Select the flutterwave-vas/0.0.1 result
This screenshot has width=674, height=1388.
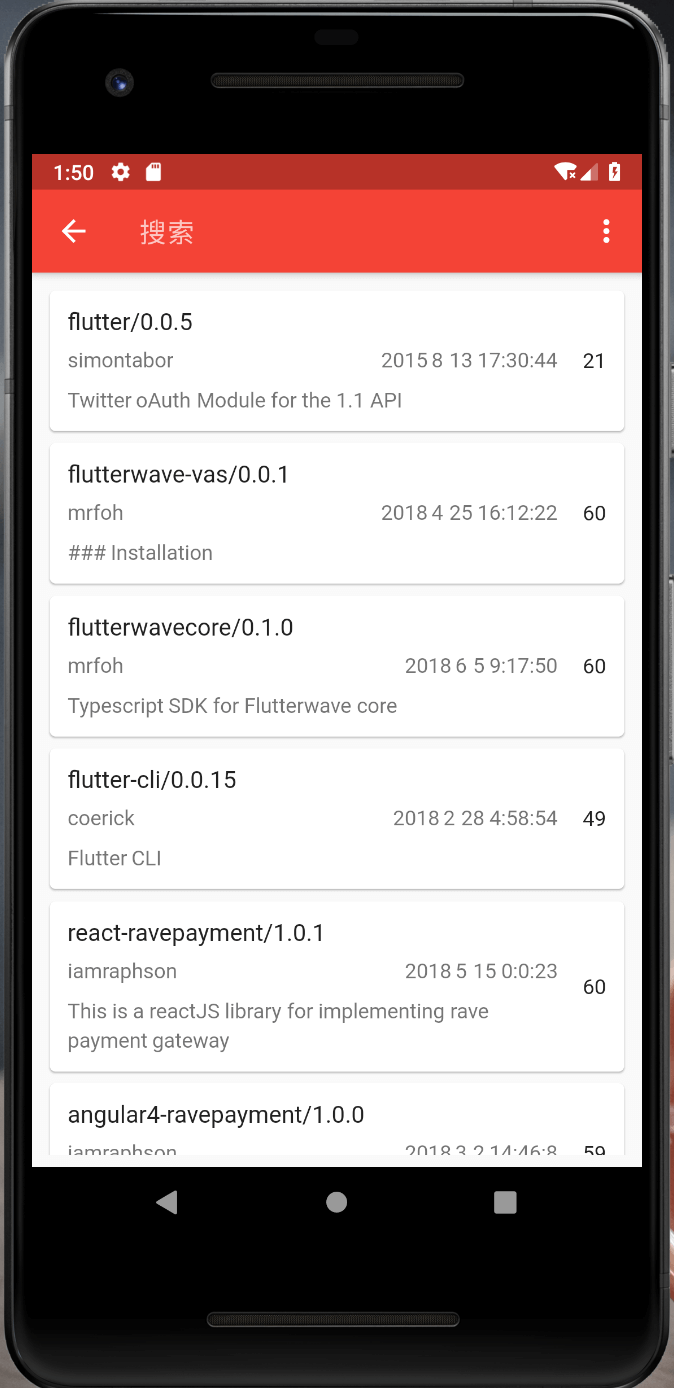[336, 513]
